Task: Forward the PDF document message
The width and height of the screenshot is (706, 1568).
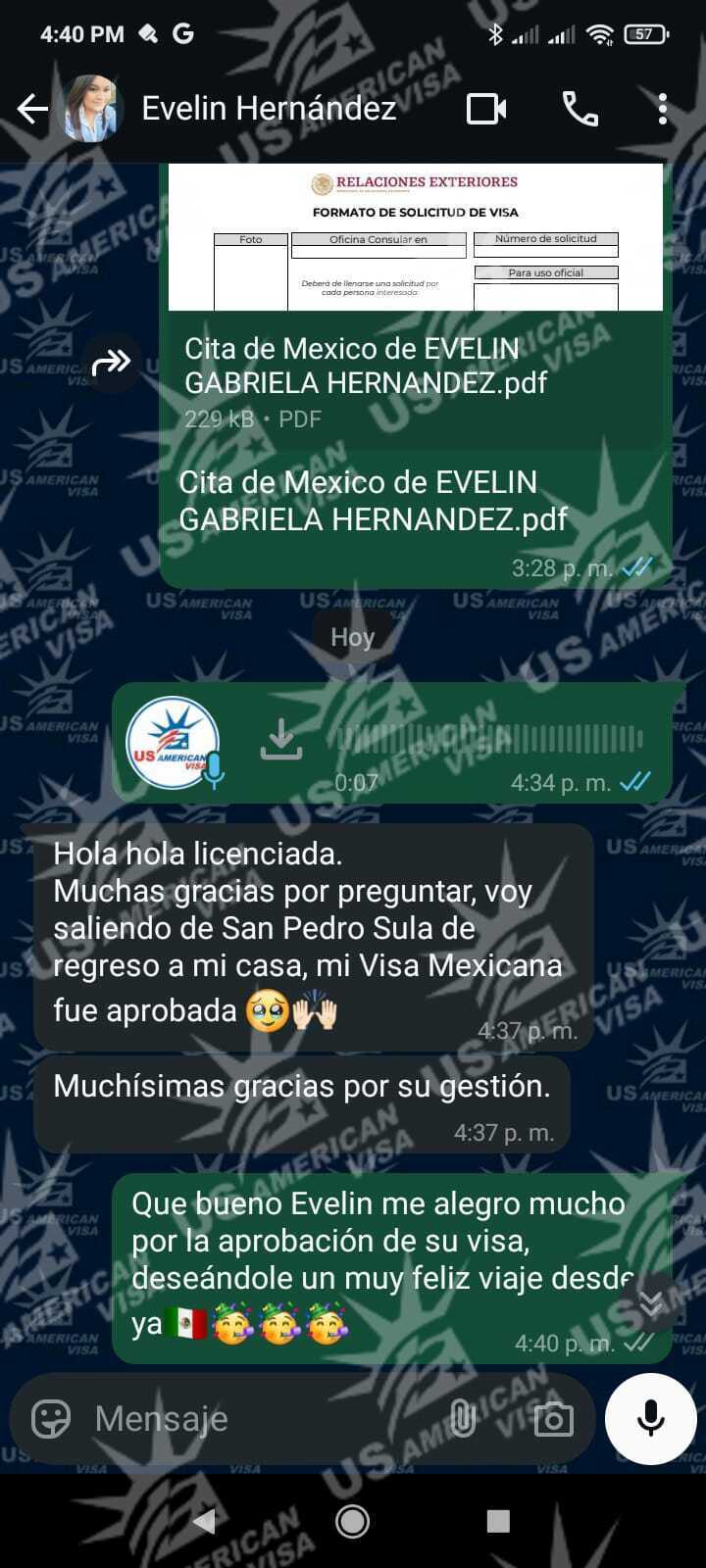Action: tap(111, 363)
